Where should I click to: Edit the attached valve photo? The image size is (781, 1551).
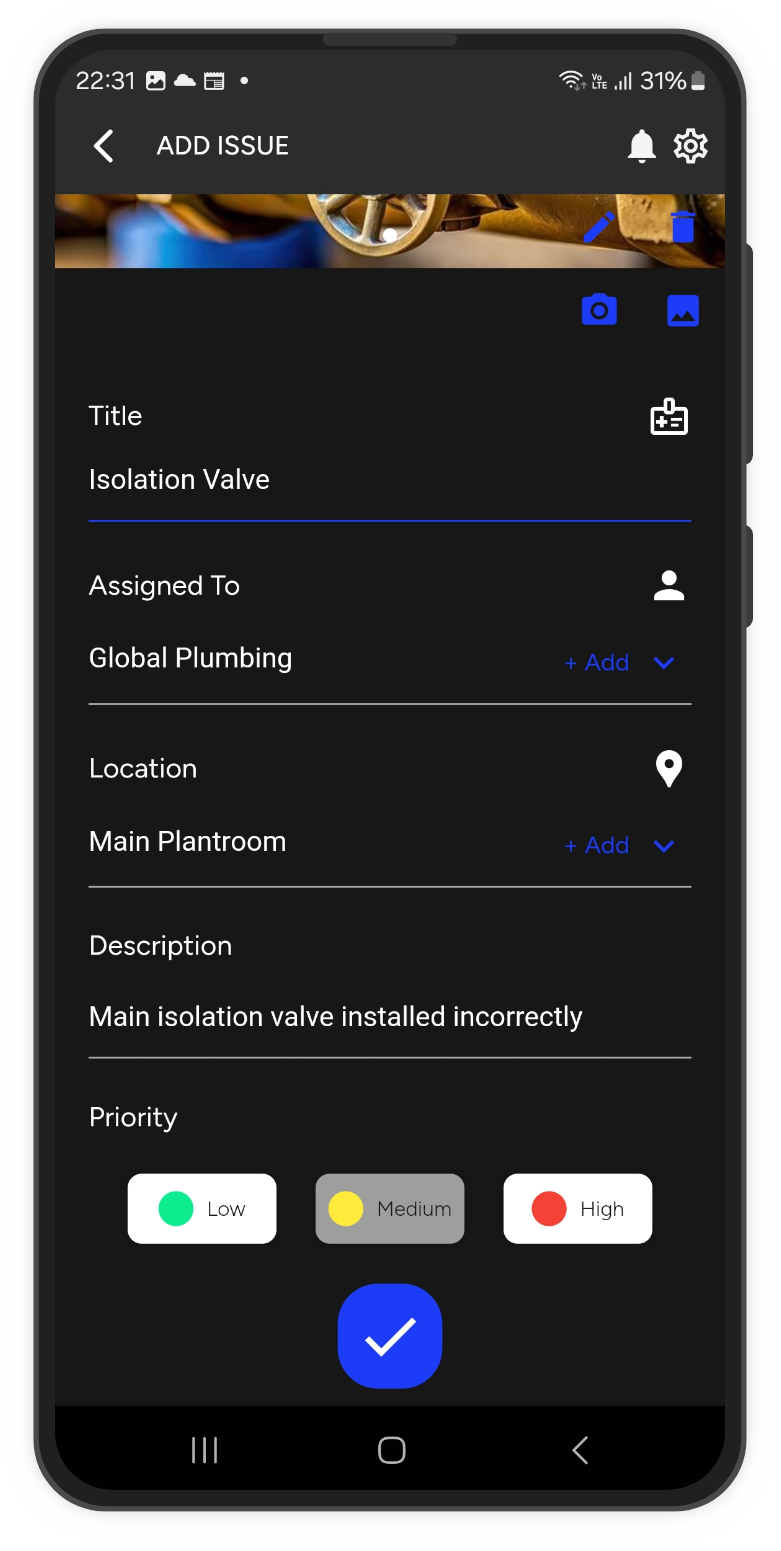[599, 227]
